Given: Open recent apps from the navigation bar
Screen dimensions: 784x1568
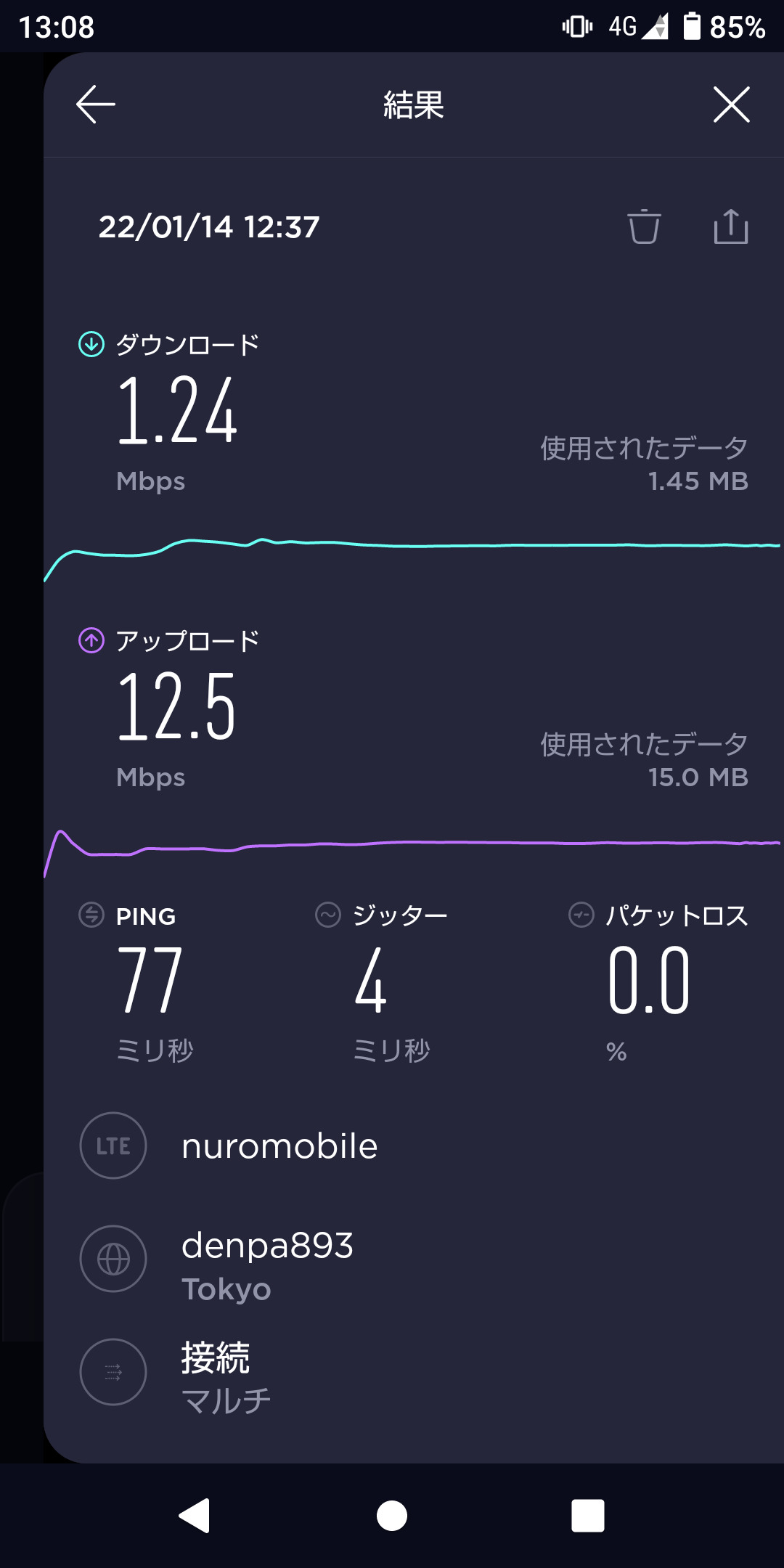Looking at the screenshot, I should [x=588, y=1516].
